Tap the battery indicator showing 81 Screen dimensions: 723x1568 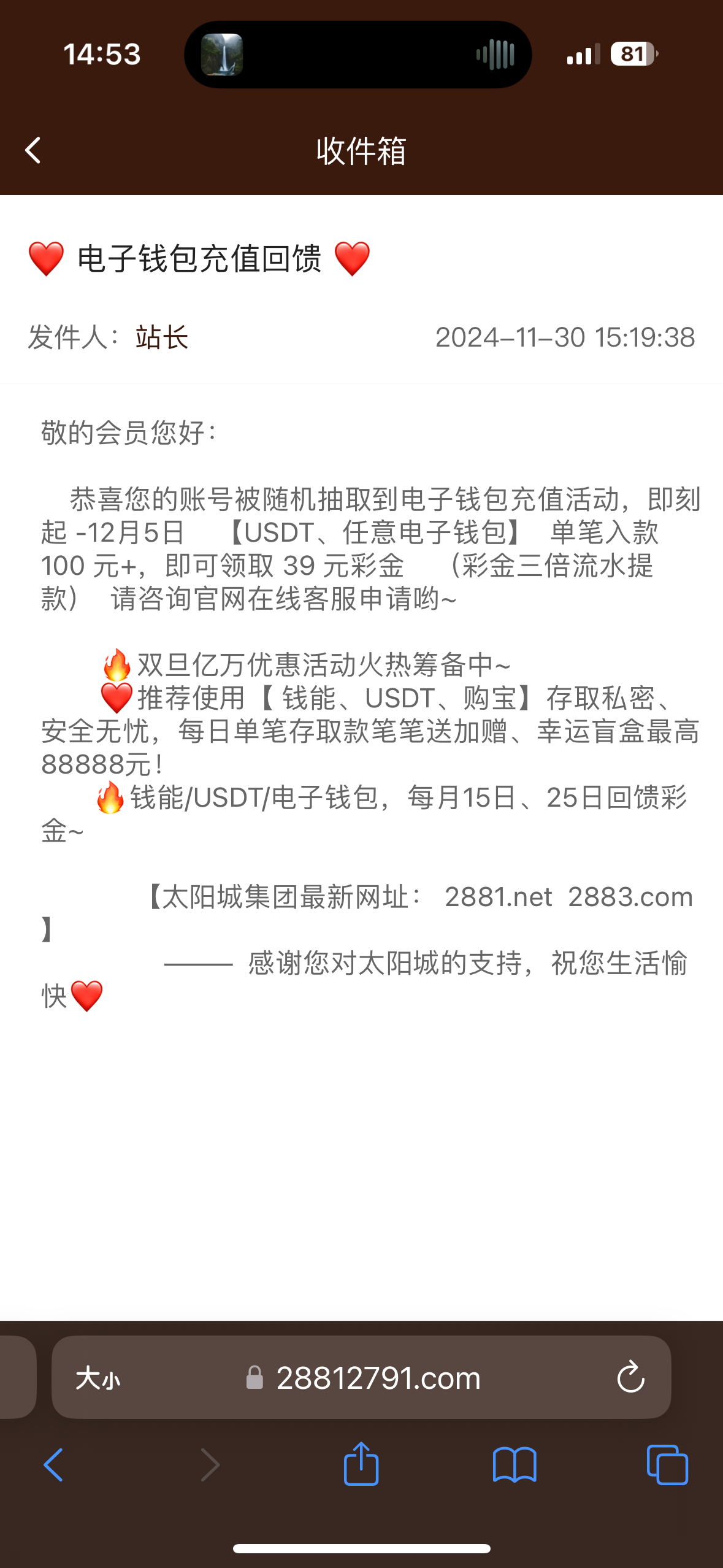[633, 55]
